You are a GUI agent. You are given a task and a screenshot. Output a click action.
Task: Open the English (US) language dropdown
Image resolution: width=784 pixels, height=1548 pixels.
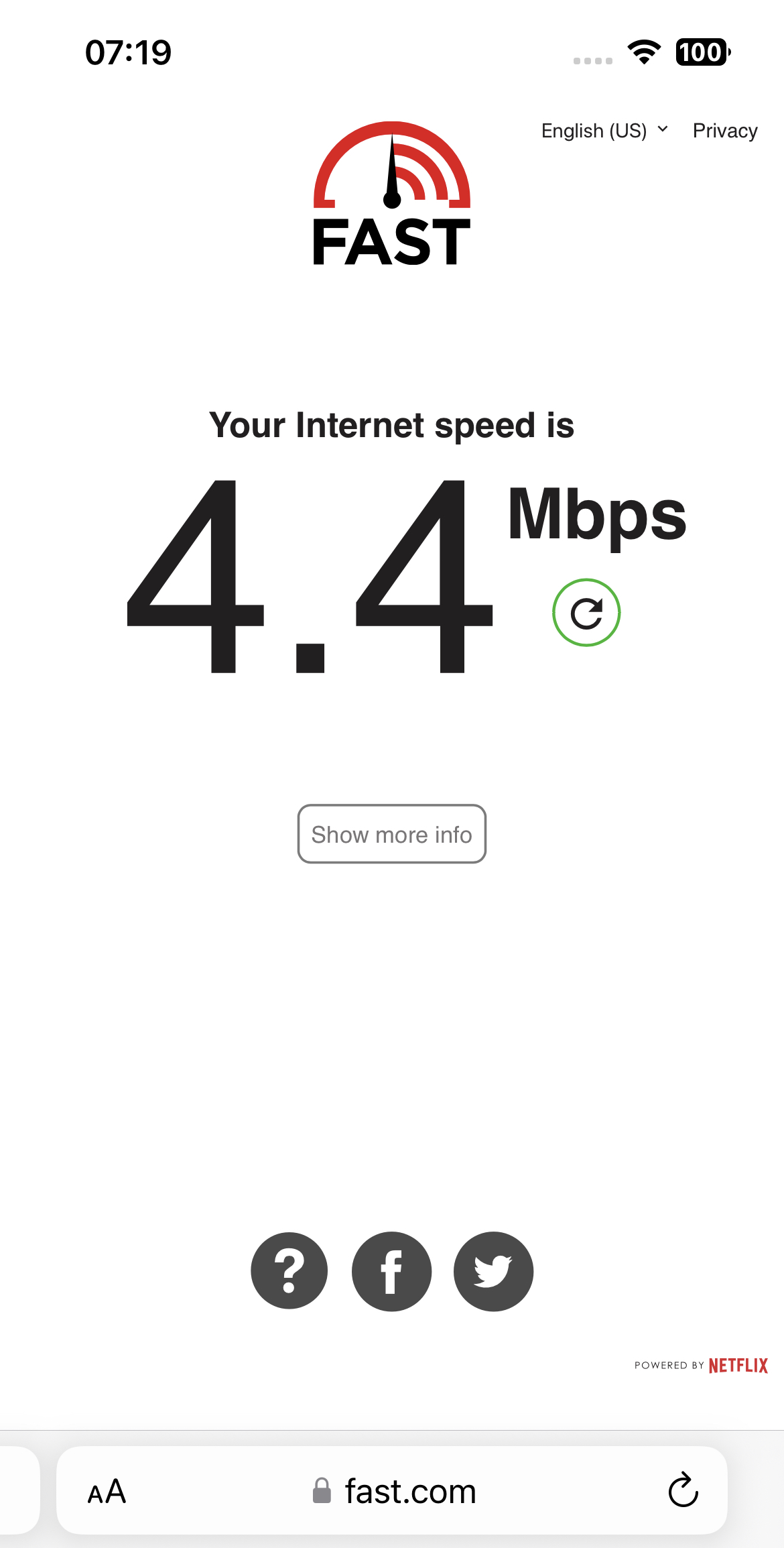coord(604,130)
